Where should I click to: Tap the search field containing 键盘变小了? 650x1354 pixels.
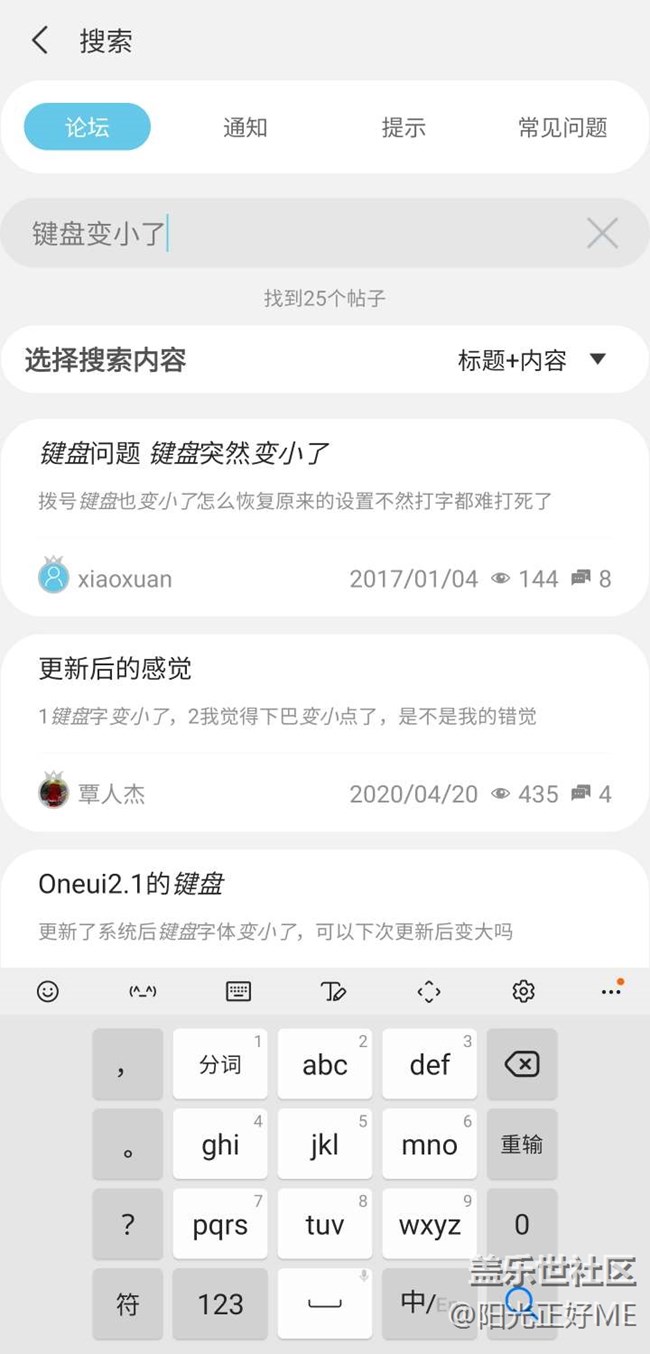tap(300, 234)
